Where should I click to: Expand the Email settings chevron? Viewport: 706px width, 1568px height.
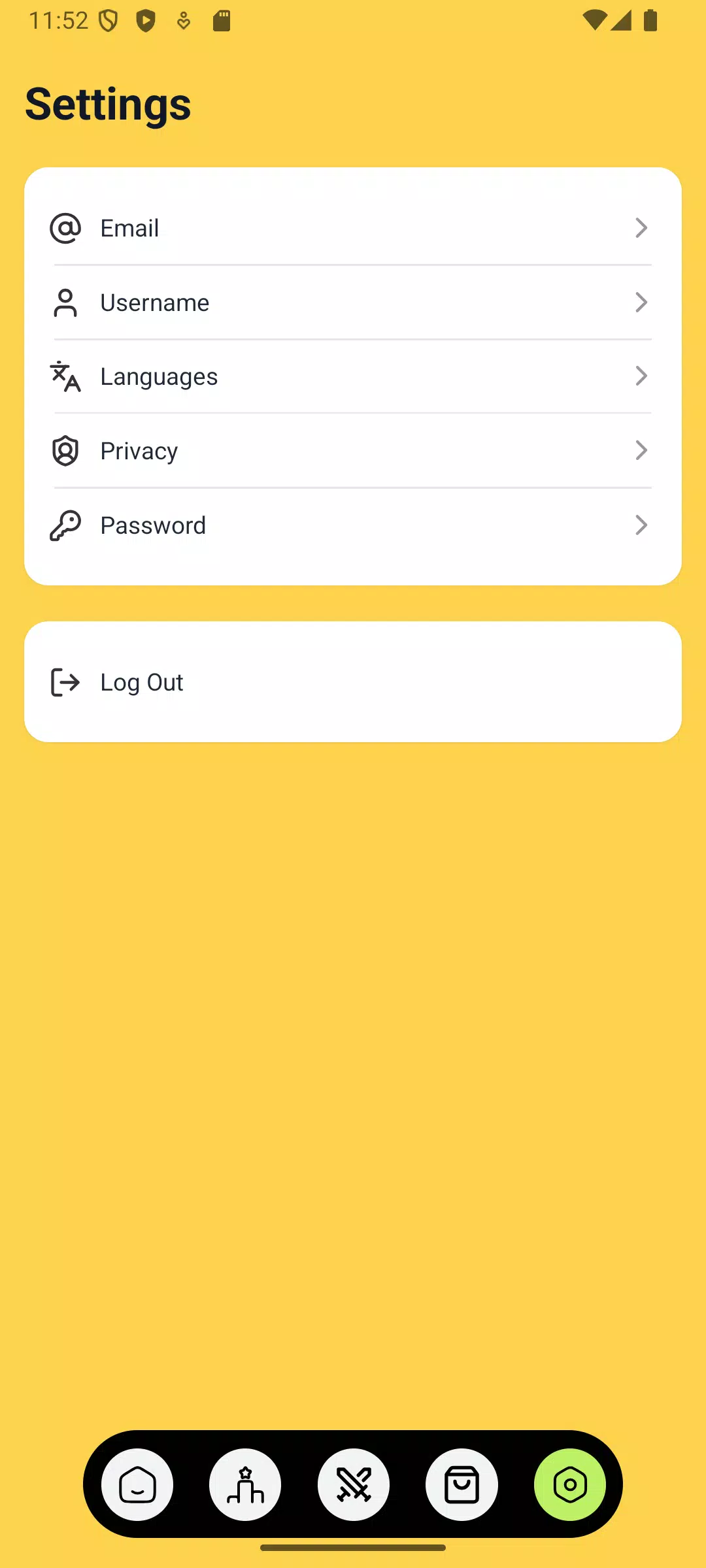click(x=641, y=228)
